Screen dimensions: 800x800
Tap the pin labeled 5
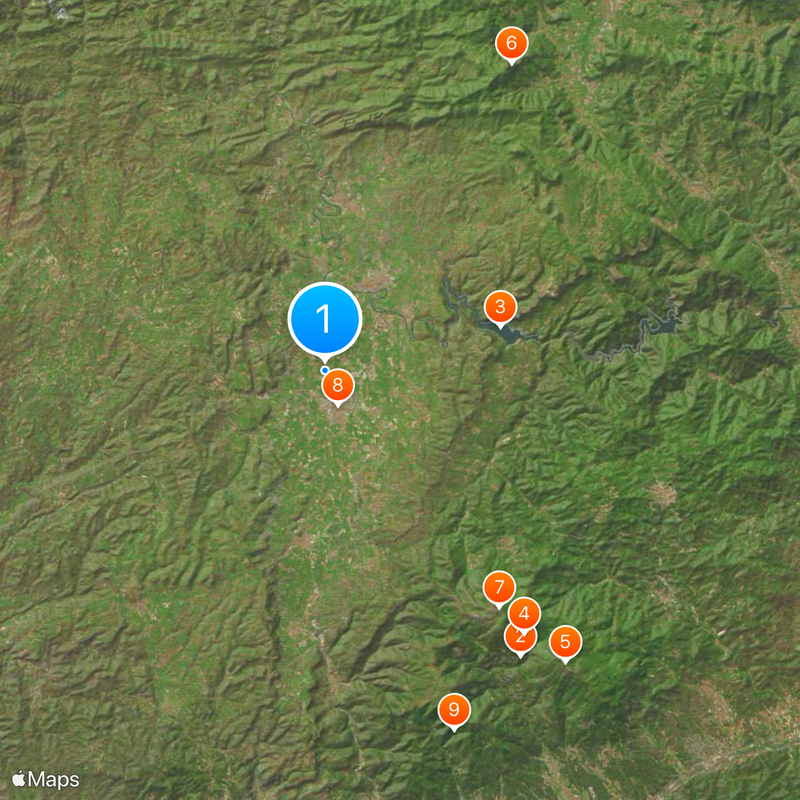[x=565, y=642]
